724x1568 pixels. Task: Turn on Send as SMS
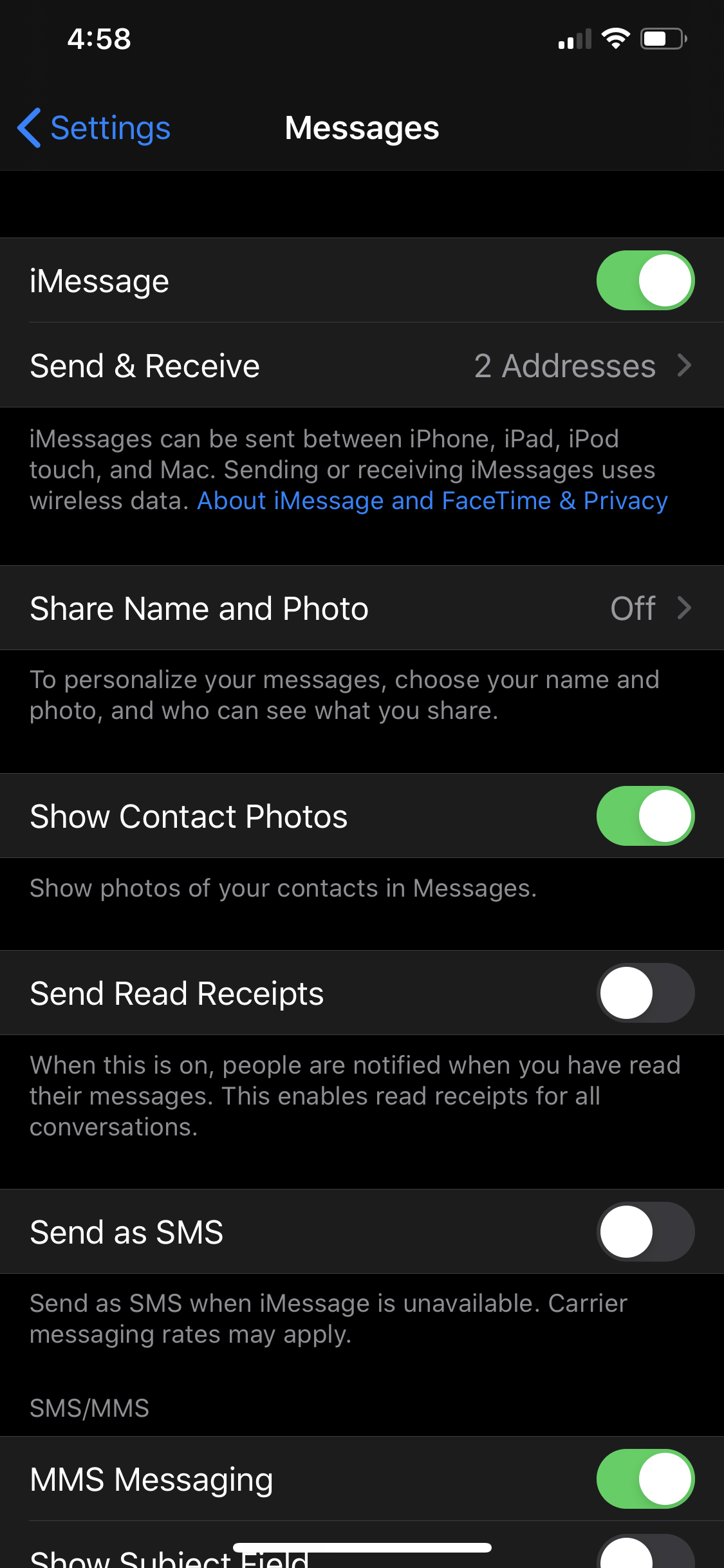645,1232
